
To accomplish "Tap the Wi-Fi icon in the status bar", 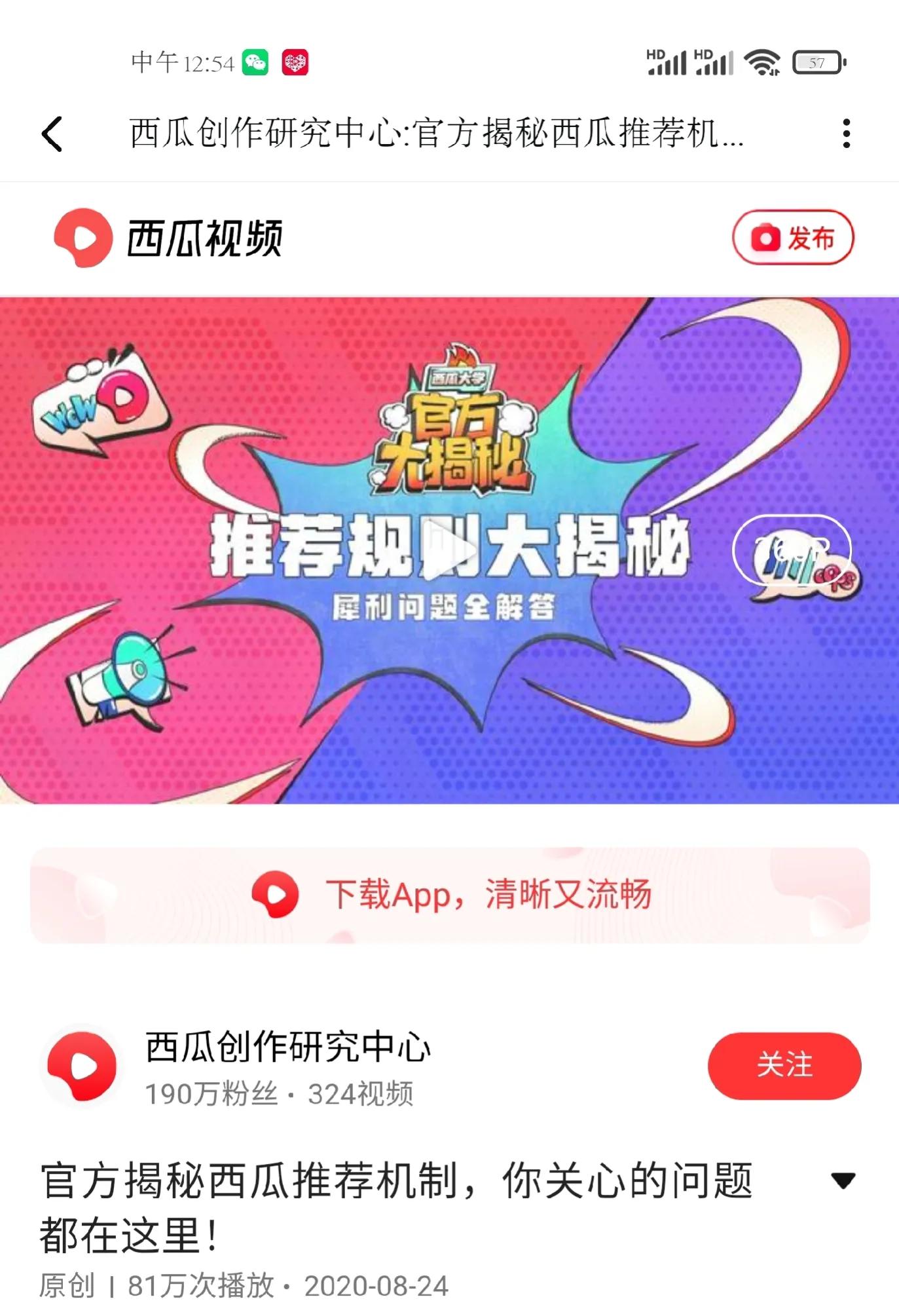I will [x=761, y=62].
